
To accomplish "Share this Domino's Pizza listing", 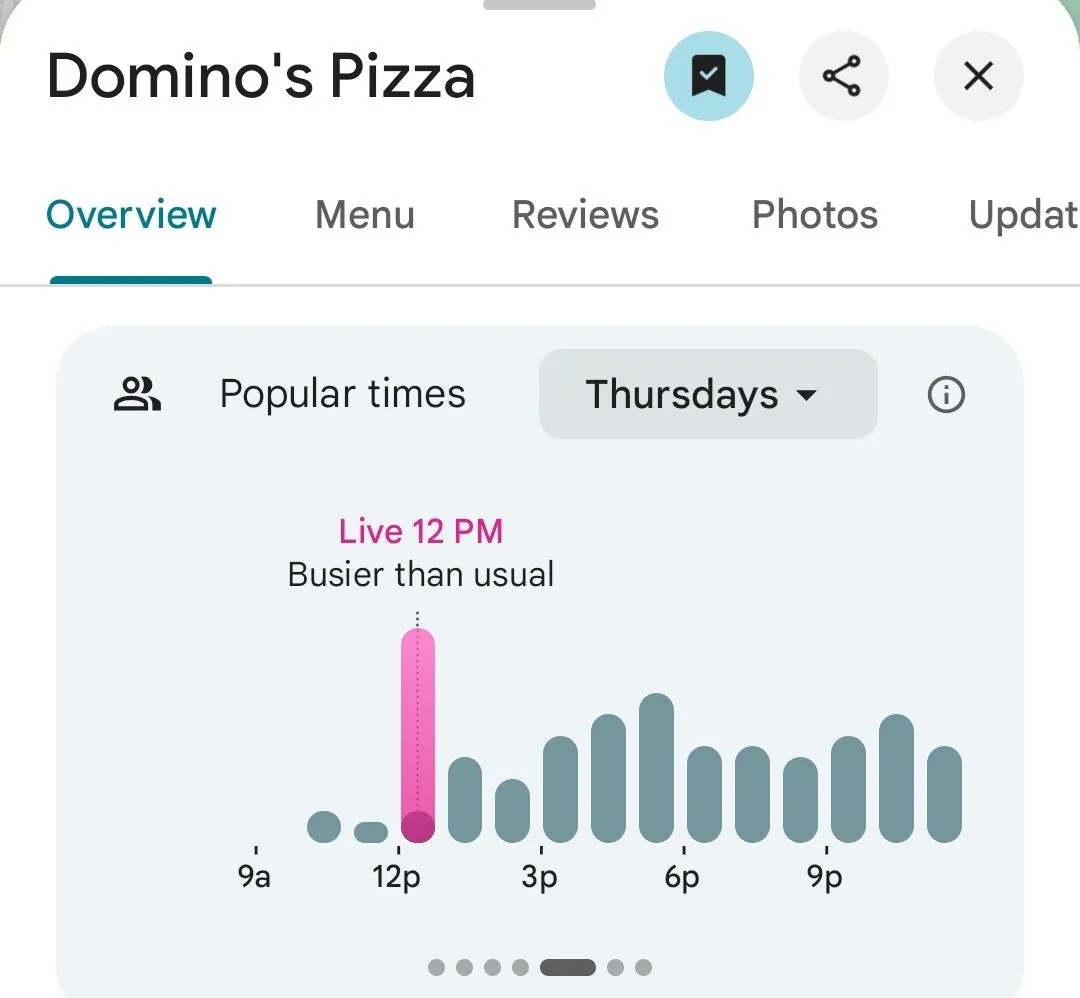I will pyautogui.click(x=843, y=76).
